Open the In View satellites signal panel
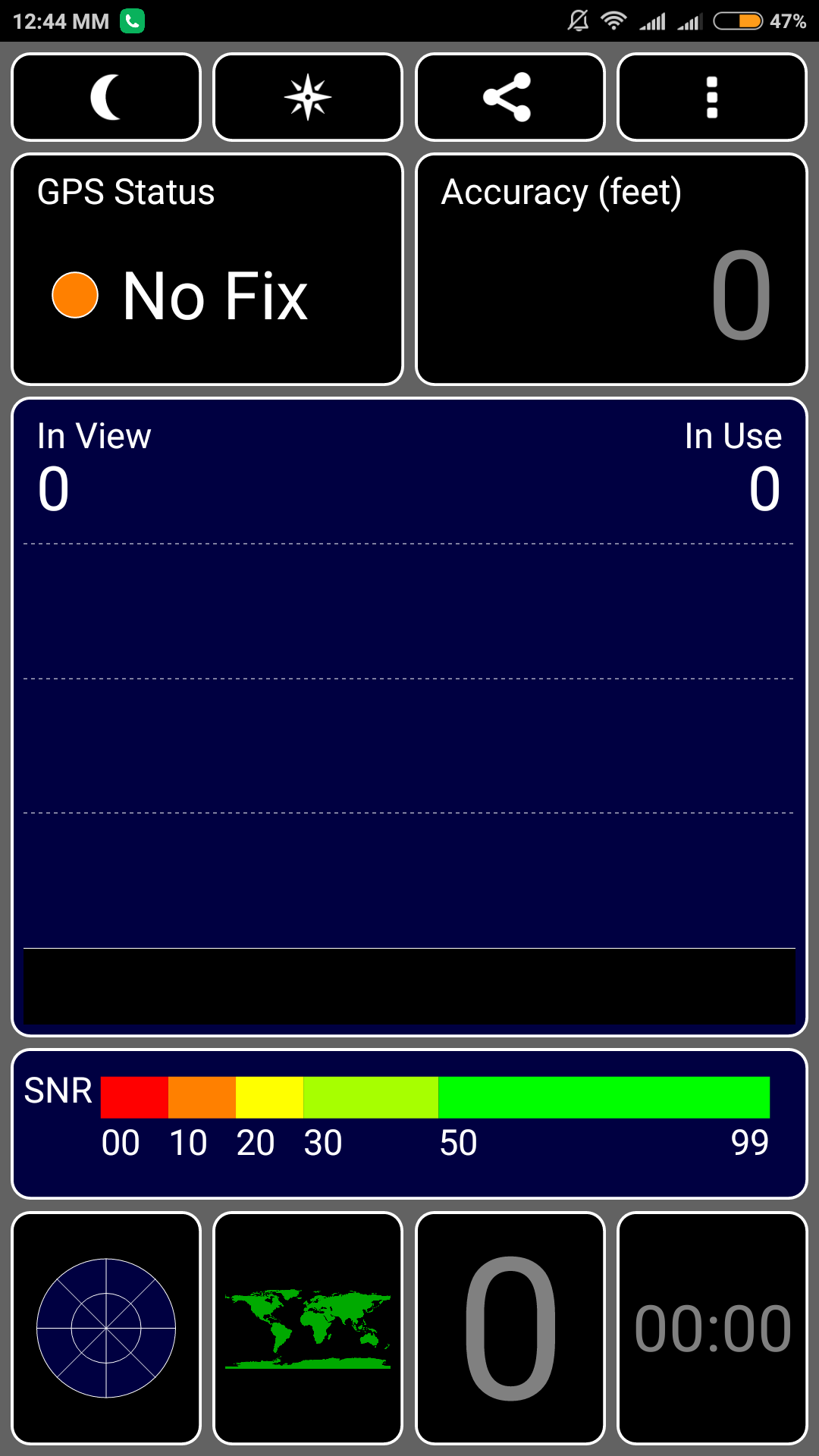This screenshot has width=819, height=1456. (x=409, y=717)
